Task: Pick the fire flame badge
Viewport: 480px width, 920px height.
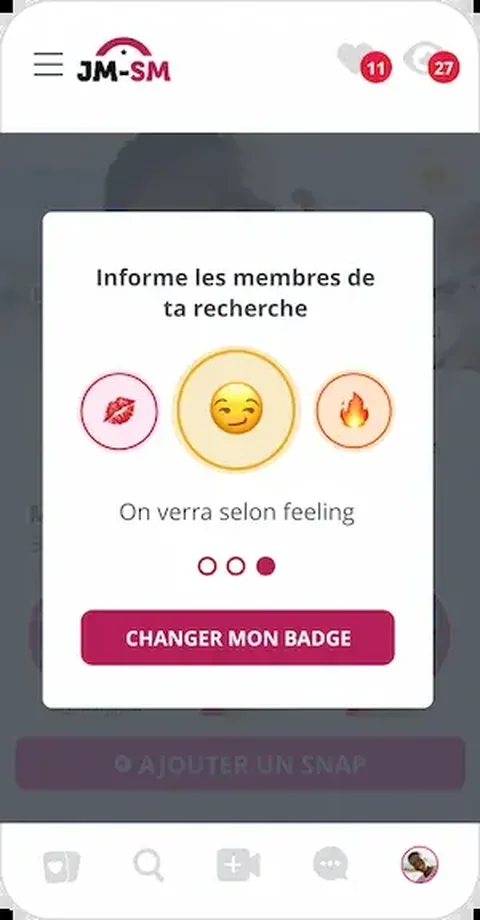Action: pyautogui.click(x=354, y=411)
